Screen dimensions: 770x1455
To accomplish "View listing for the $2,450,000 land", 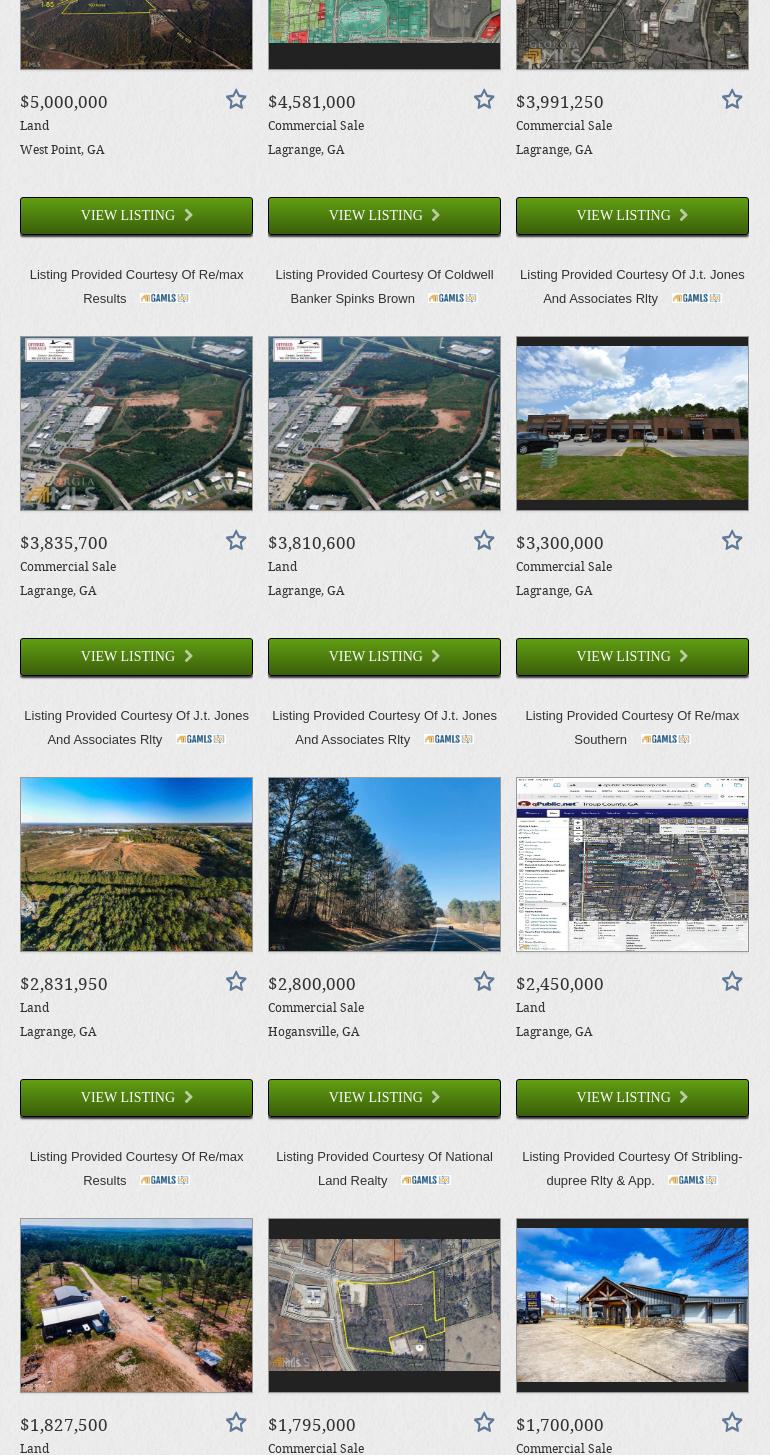I will click(632, 1098).
